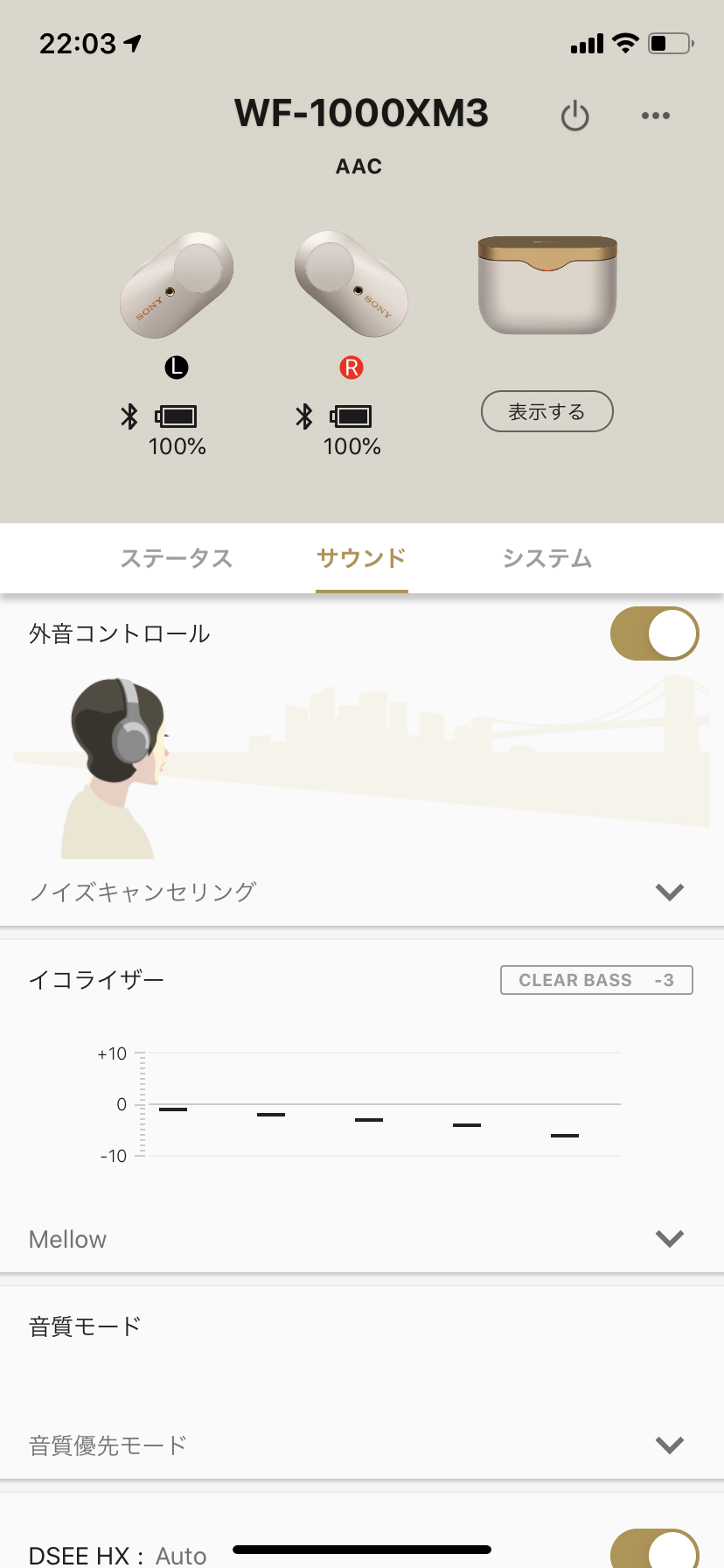Tap the power icon for WF-1000XM3
Viewport: 724px width, 1568px height.
coord(574,116)
